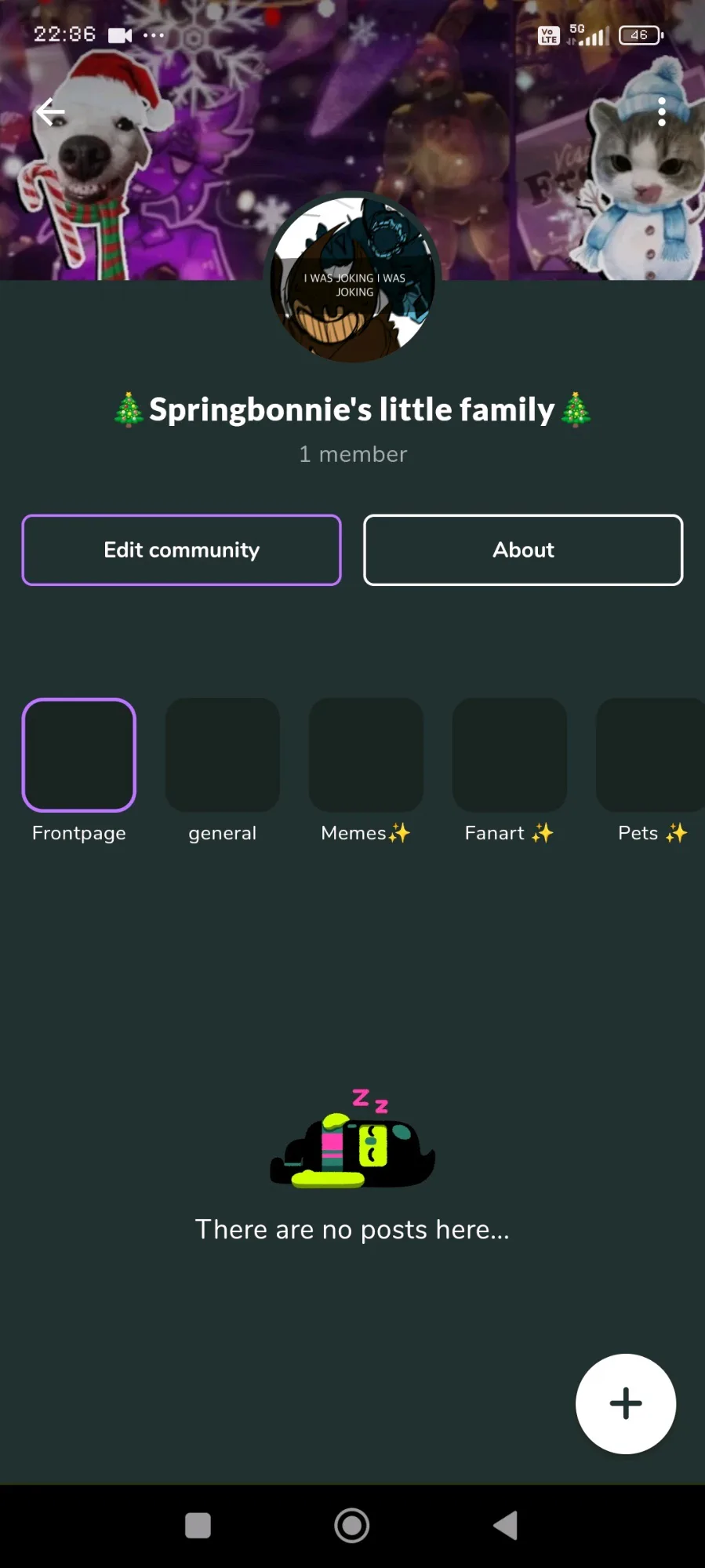Tap the Edit community button
This screenshot has width=705, height=1568.
click(181, 550)
